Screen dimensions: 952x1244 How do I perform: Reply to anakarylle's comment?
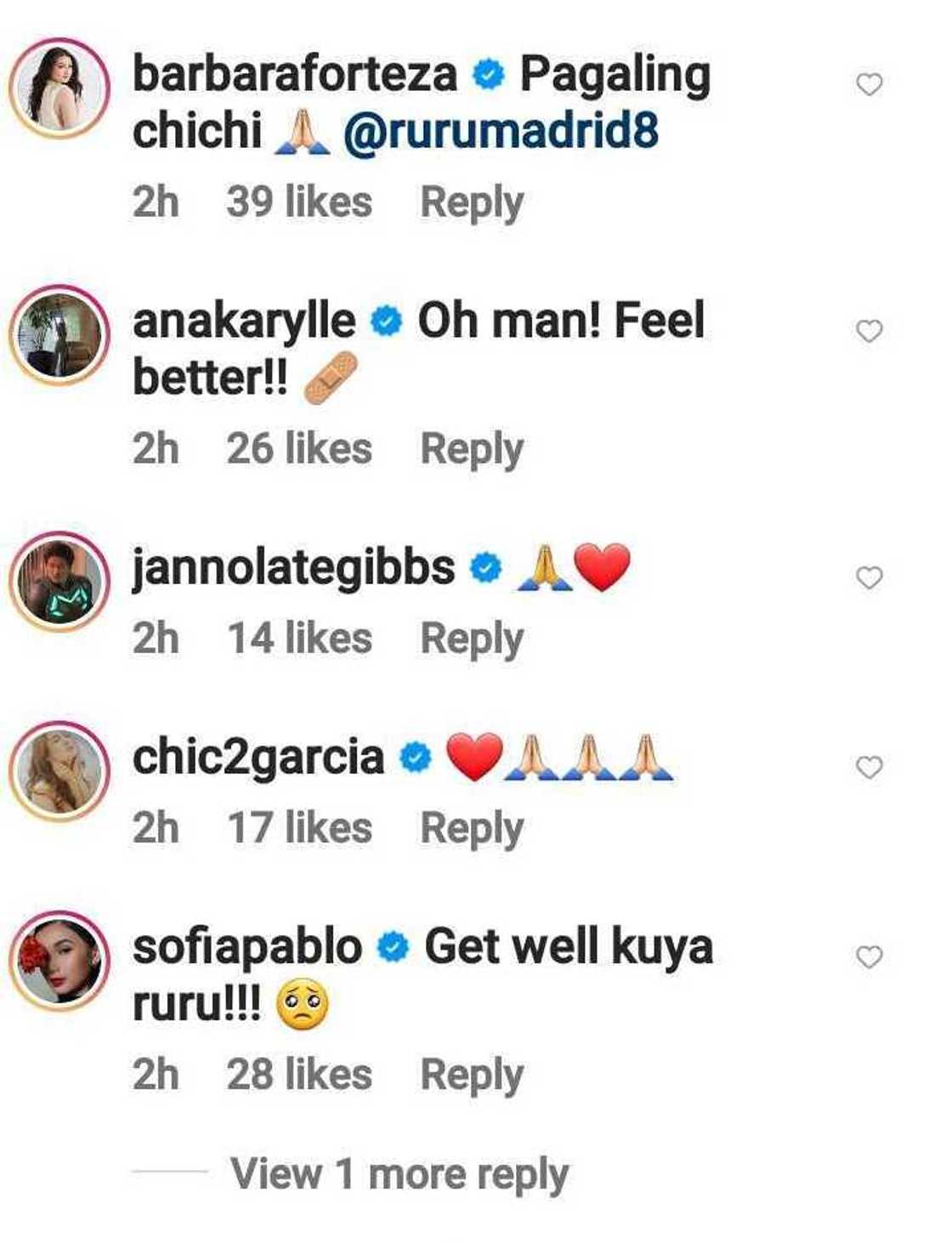tap(472, 450)
